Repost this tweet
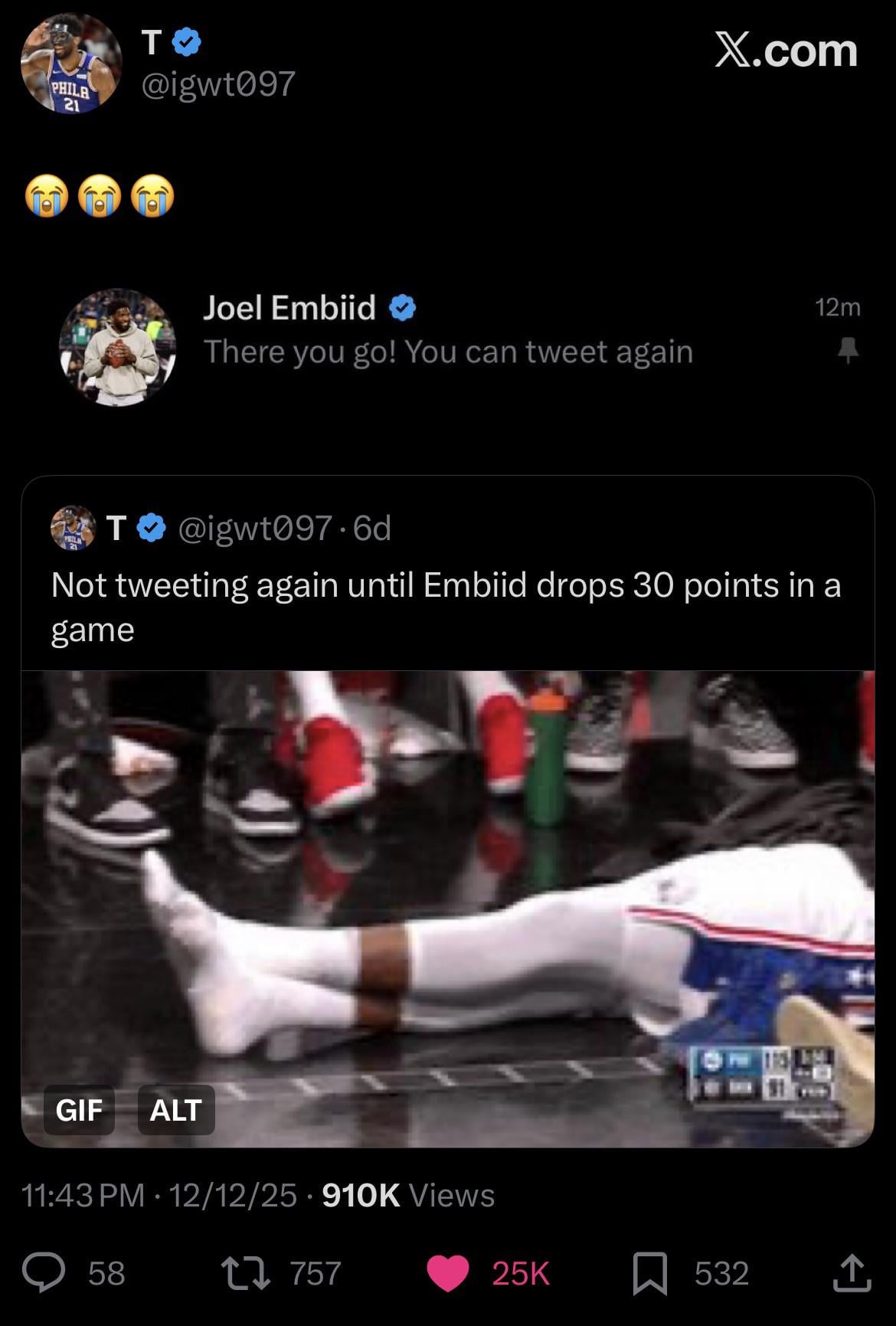This screenshot has height=1326, width=896. (x=245, y=1273)
